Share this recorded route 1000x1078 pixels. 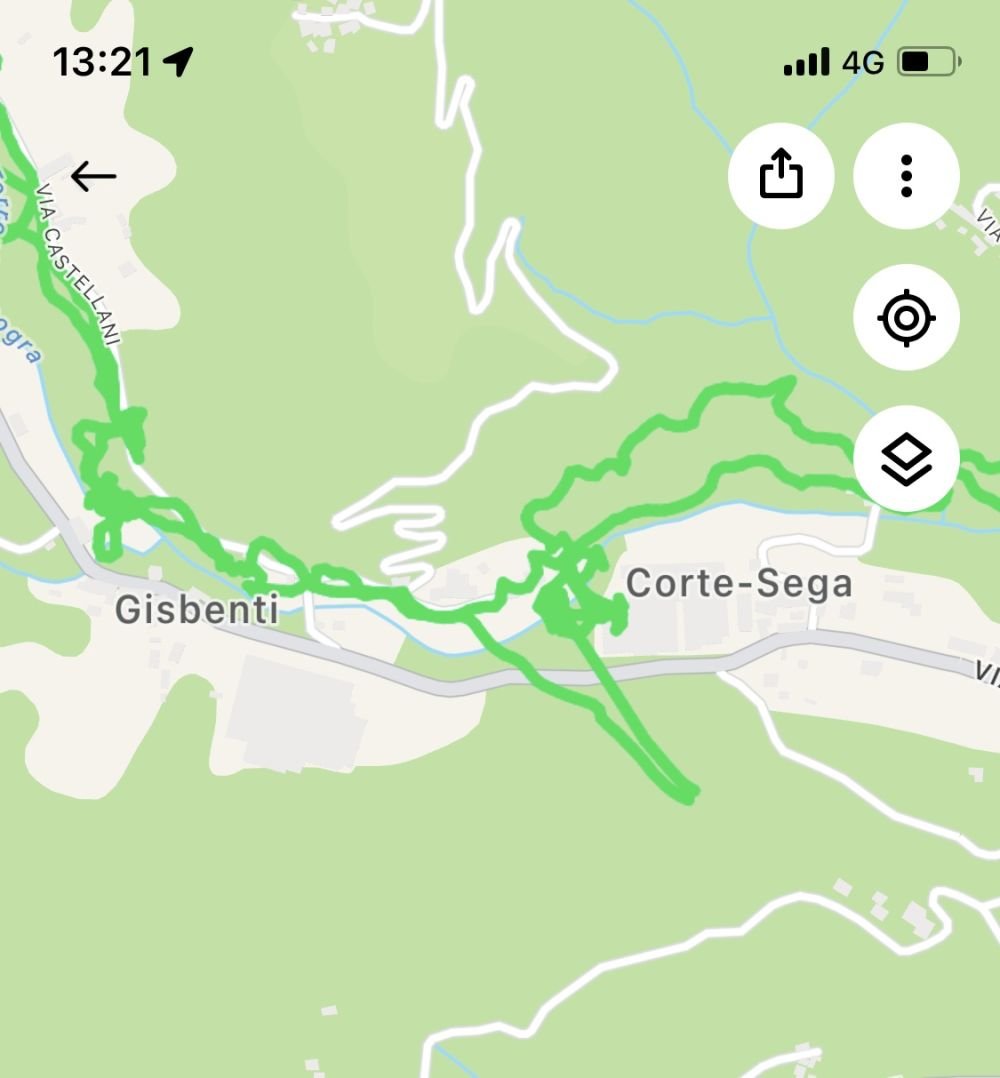[x=781, y=176]
